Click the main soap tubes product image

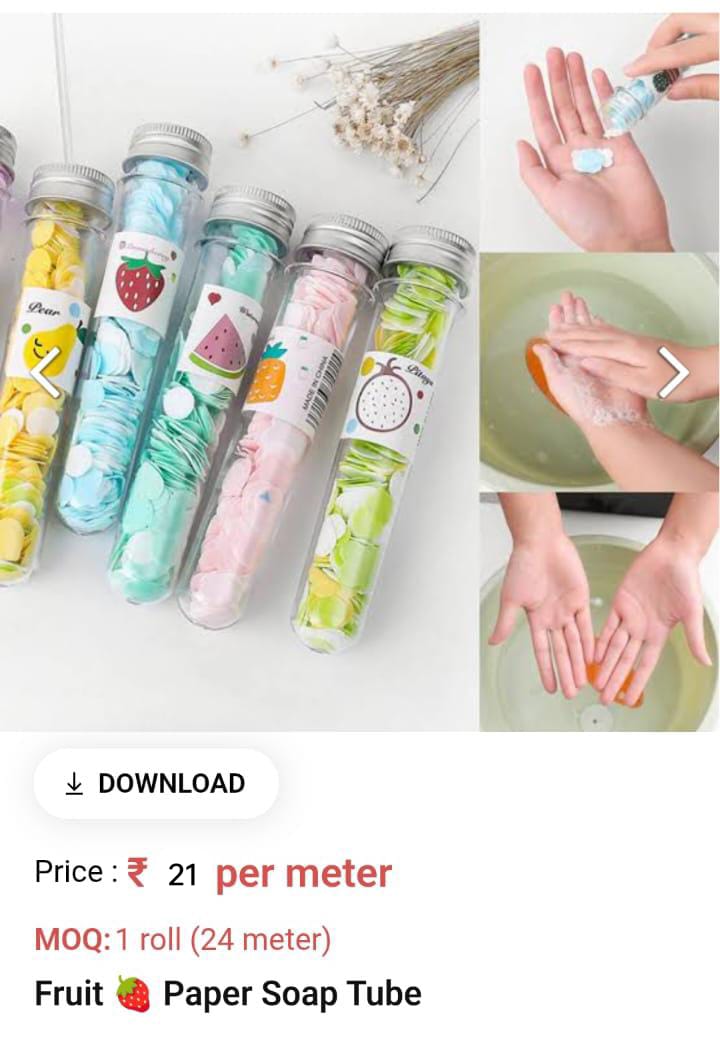click(x=240, y=370)
